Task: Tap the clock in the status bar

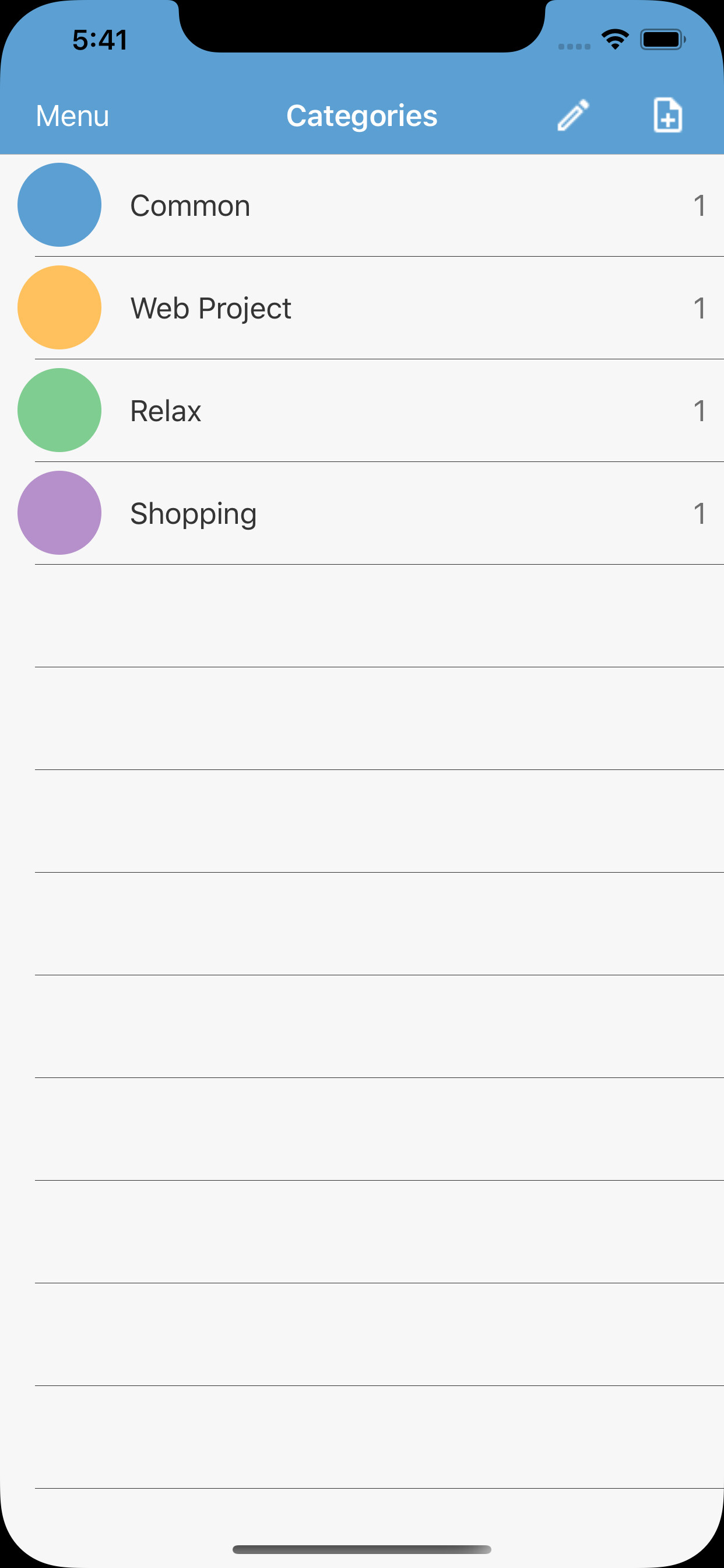Action: [x=100, y=39]
